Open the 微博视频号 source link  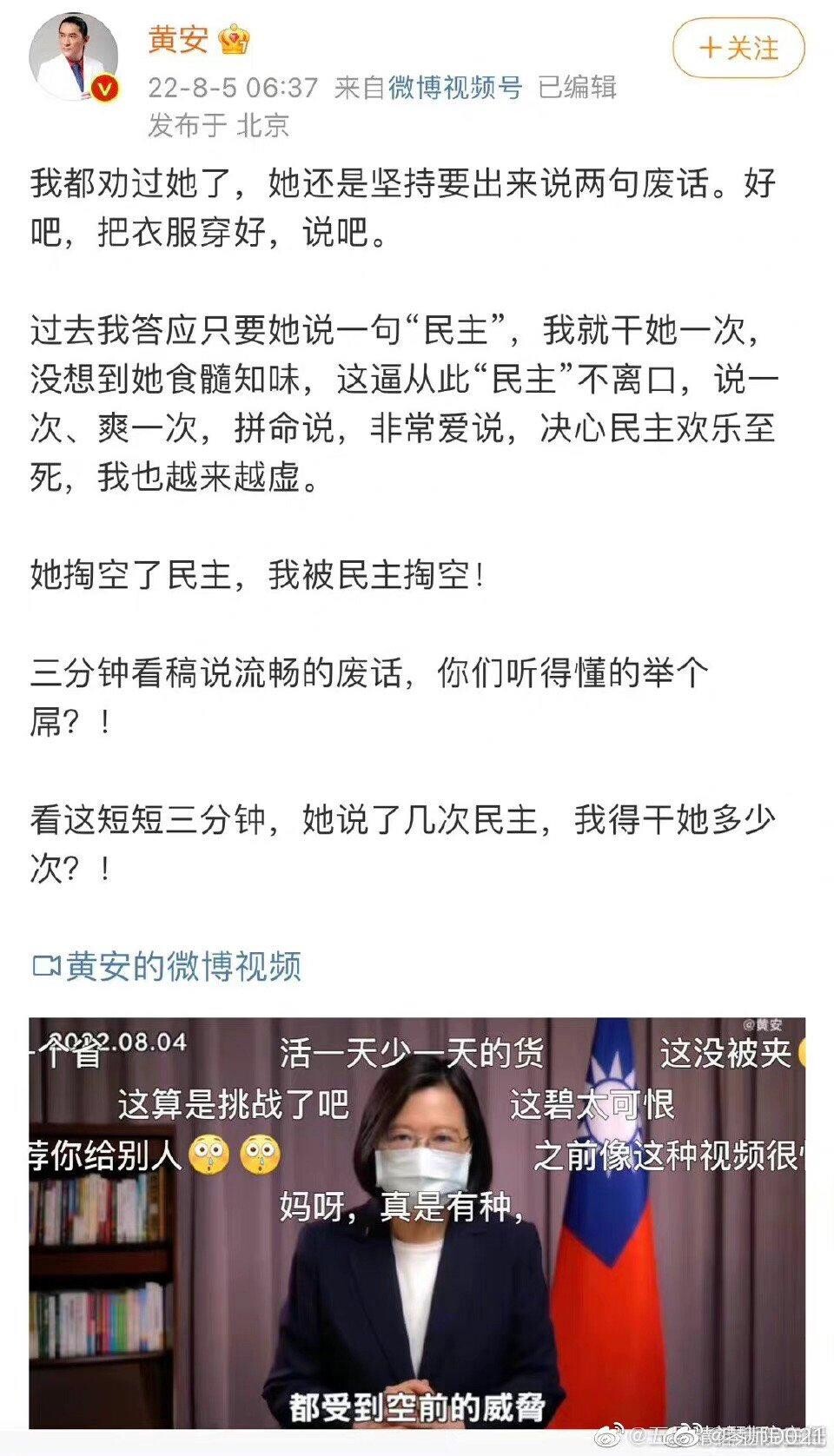[454, 87]
